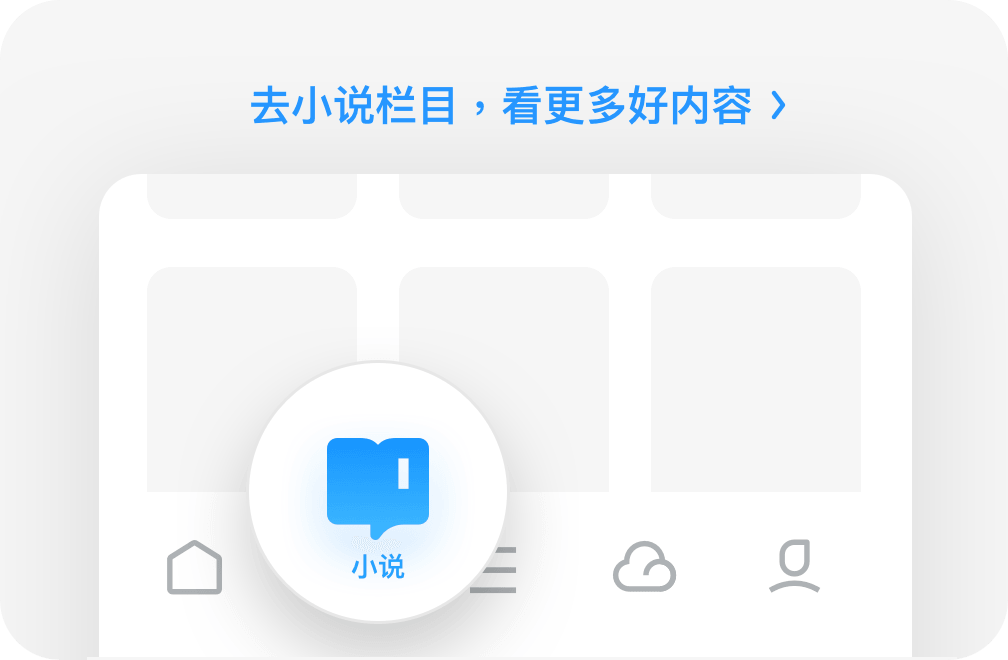The width and height of the screenshot is (1008, 660).
Task: Open the 去小说栏目，看更多好内容 link
Action: [518, 106]
